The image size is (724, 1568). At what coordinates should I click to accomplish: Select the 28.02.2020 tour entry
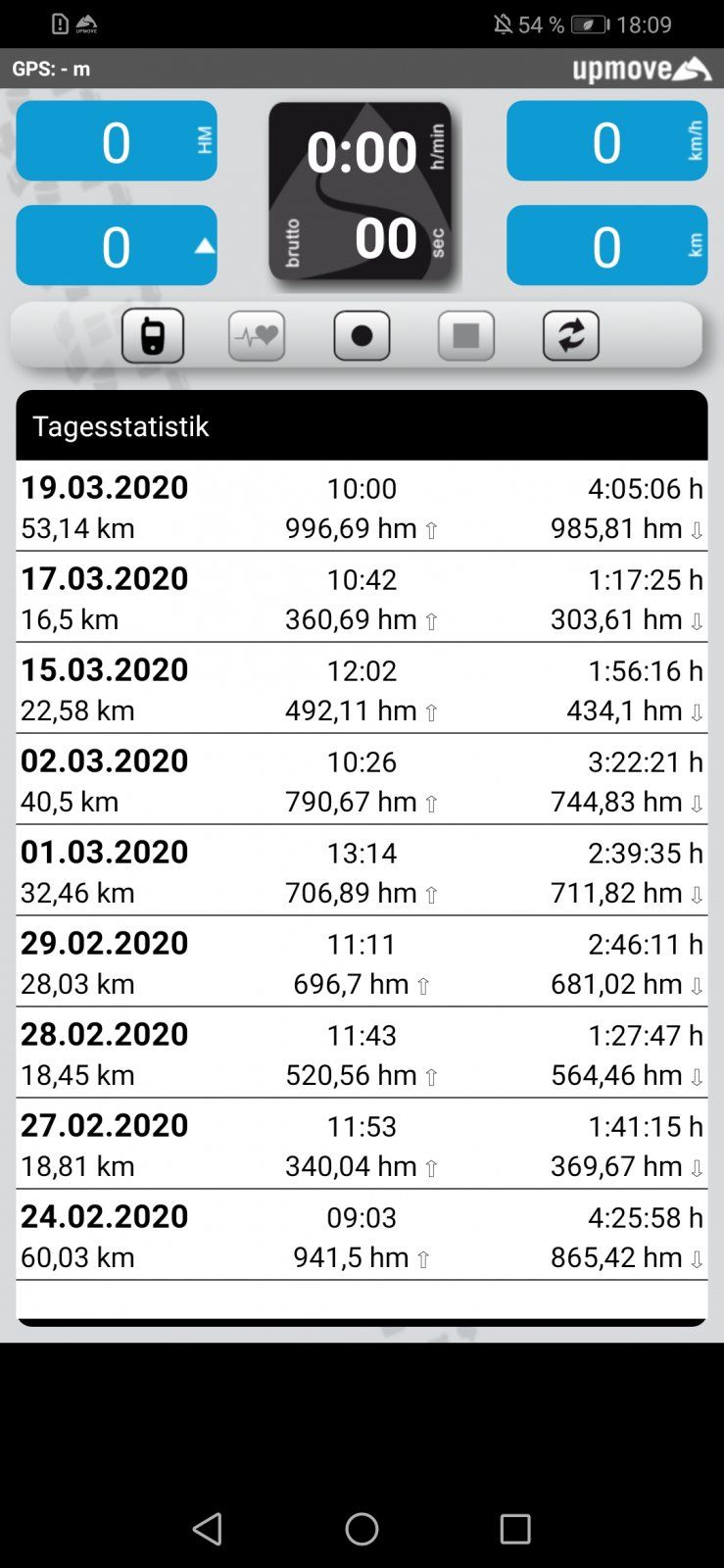point(362,1053)
